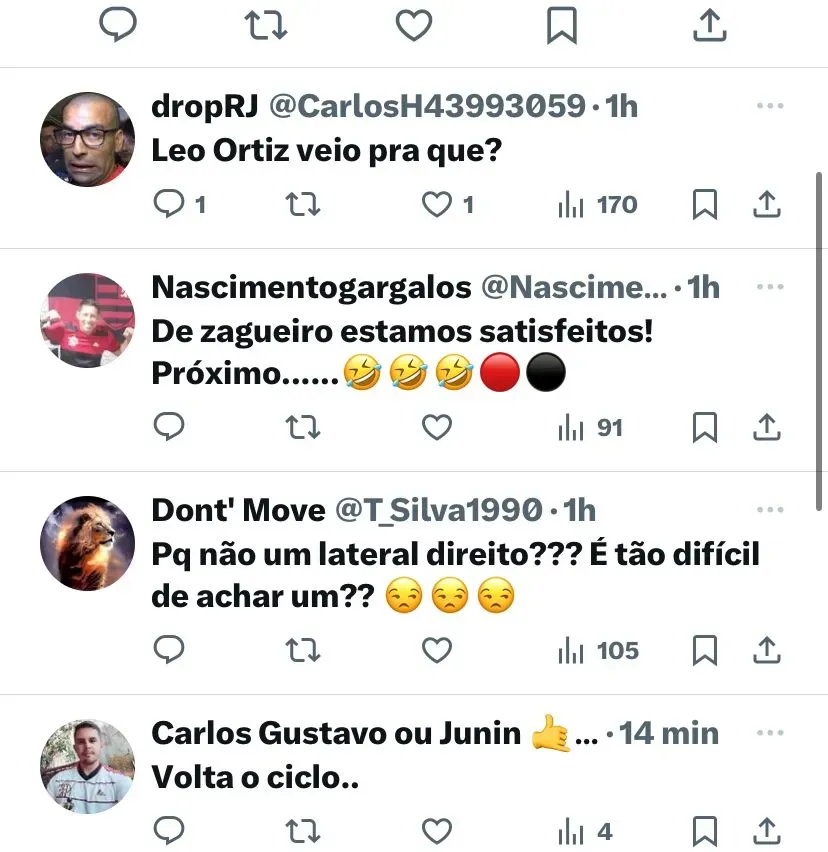
Task: Open overflow menu on Carlos Gustavo's reply
Action: point(769,733)
